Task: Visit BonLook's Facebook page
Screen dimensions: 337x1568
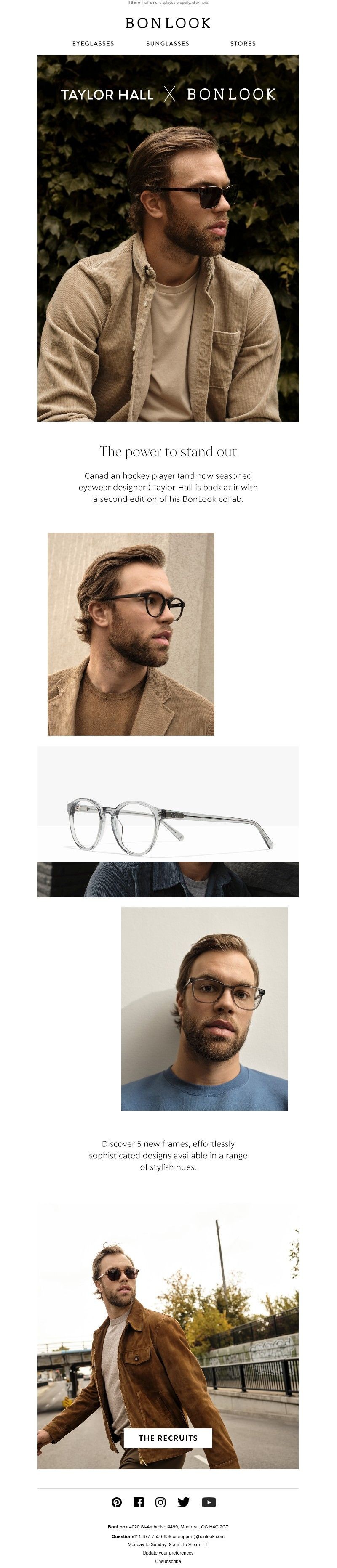Action: click(x=138, y=1502)
